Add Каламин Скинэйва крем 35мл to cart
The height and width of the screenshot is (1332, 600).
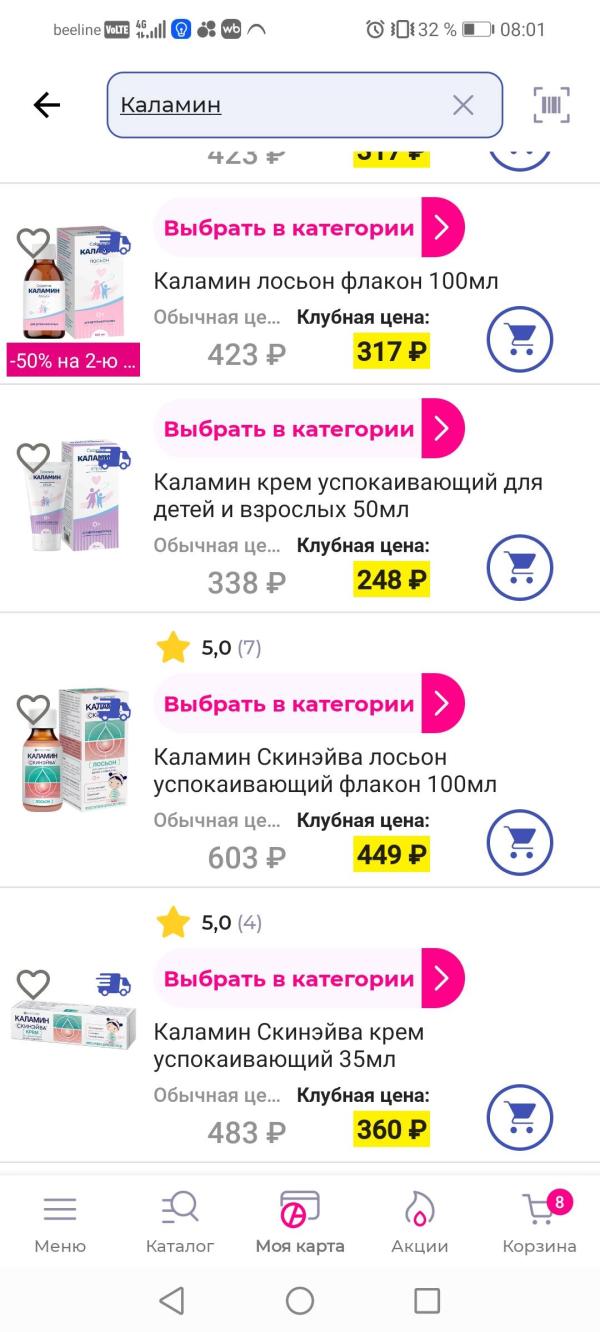[519, 1118]
